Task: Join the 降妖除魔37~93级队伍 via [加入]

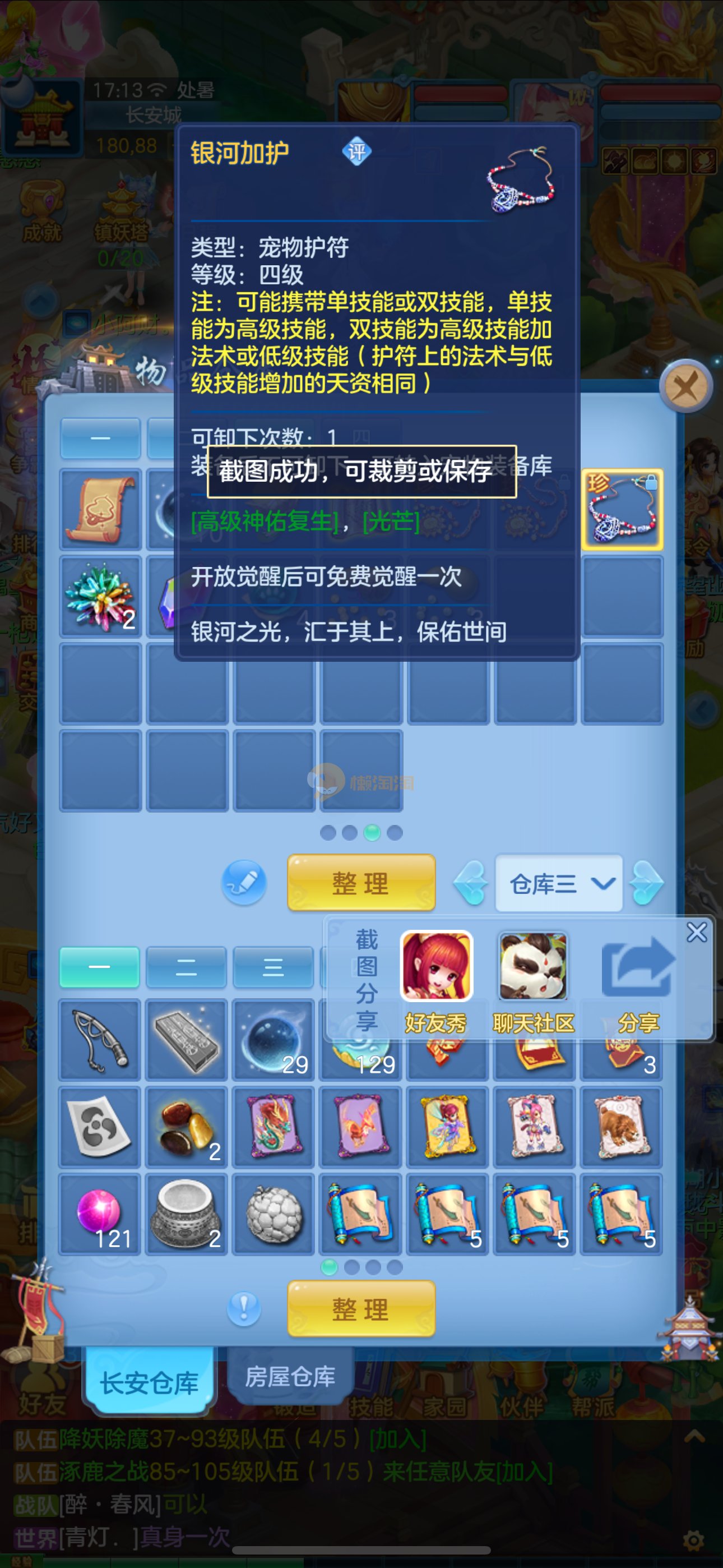Action: 398,1440
